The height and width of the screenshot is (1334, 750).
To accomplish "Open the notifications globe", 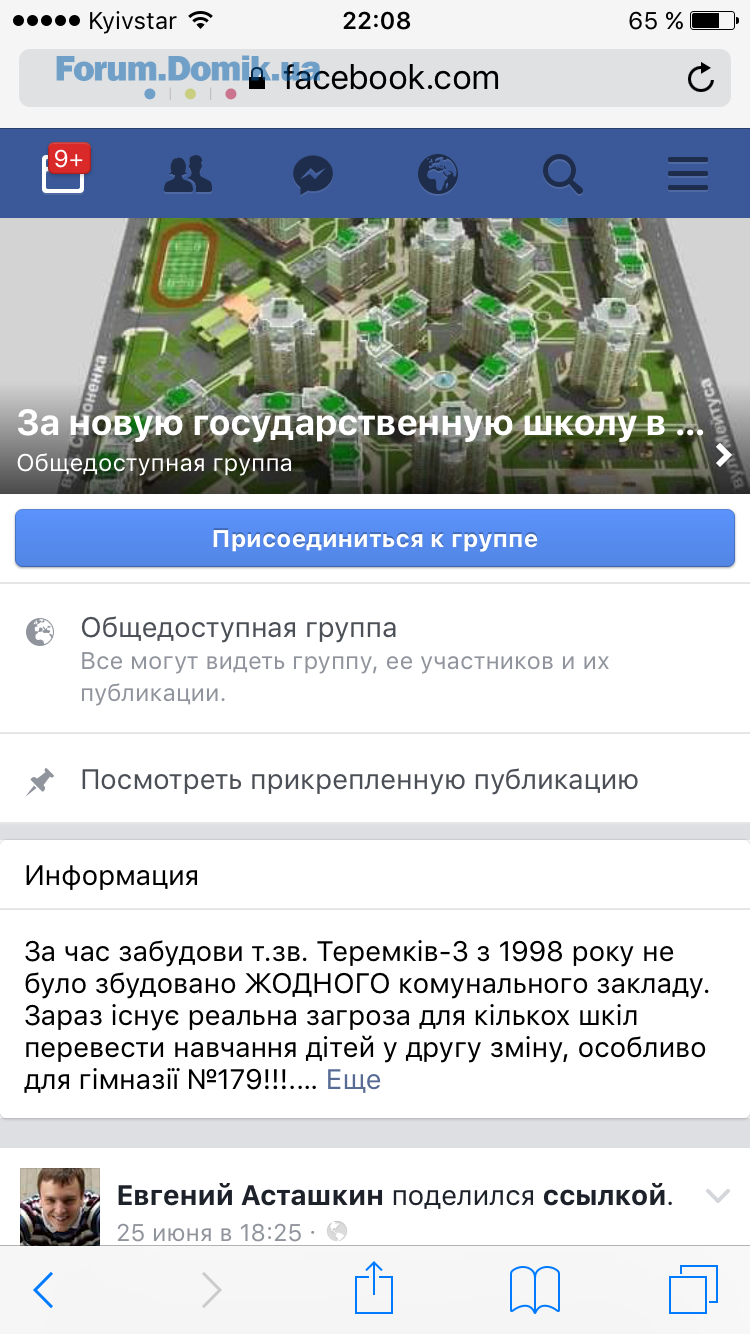I will 437,175.
